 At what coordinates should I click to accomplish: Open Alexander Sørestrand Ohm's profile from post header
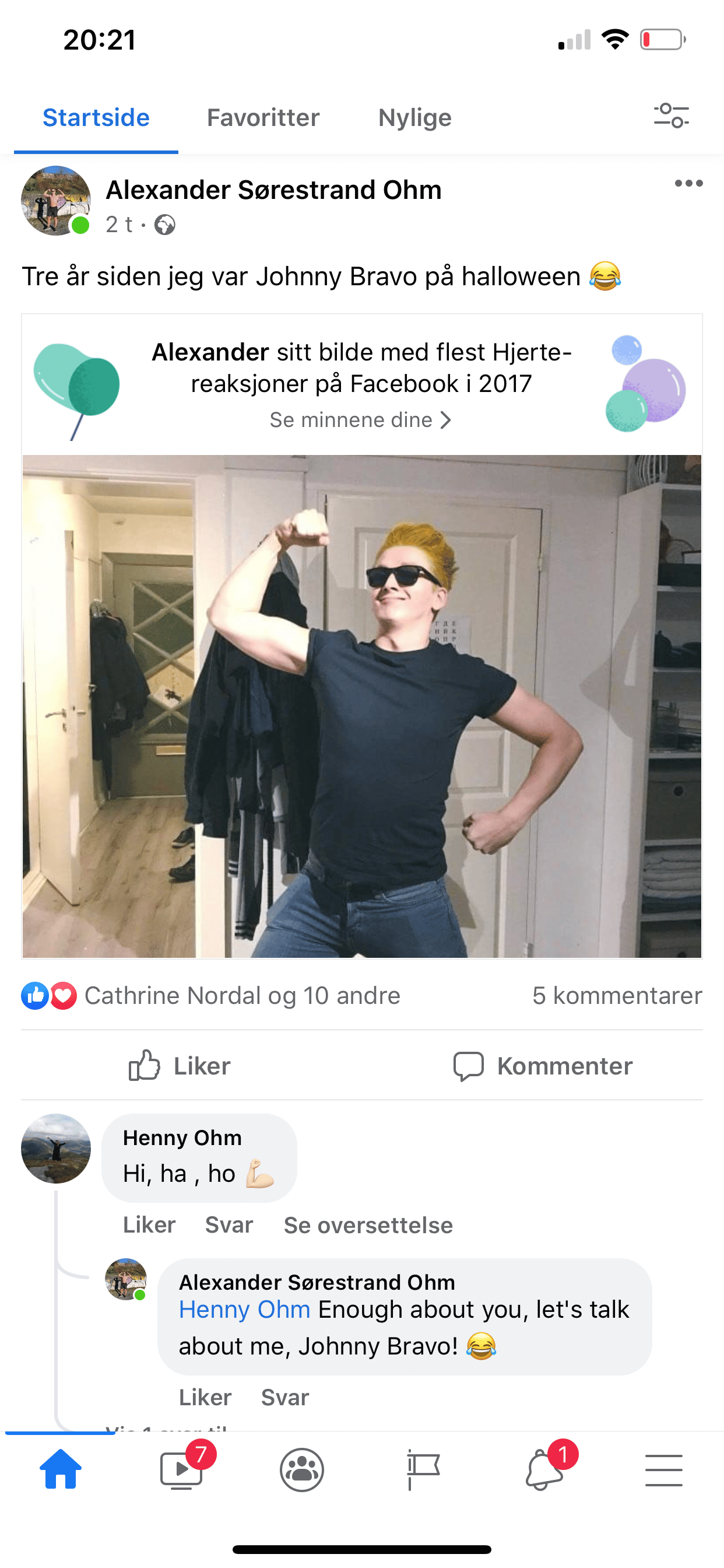tap(273, 190)
